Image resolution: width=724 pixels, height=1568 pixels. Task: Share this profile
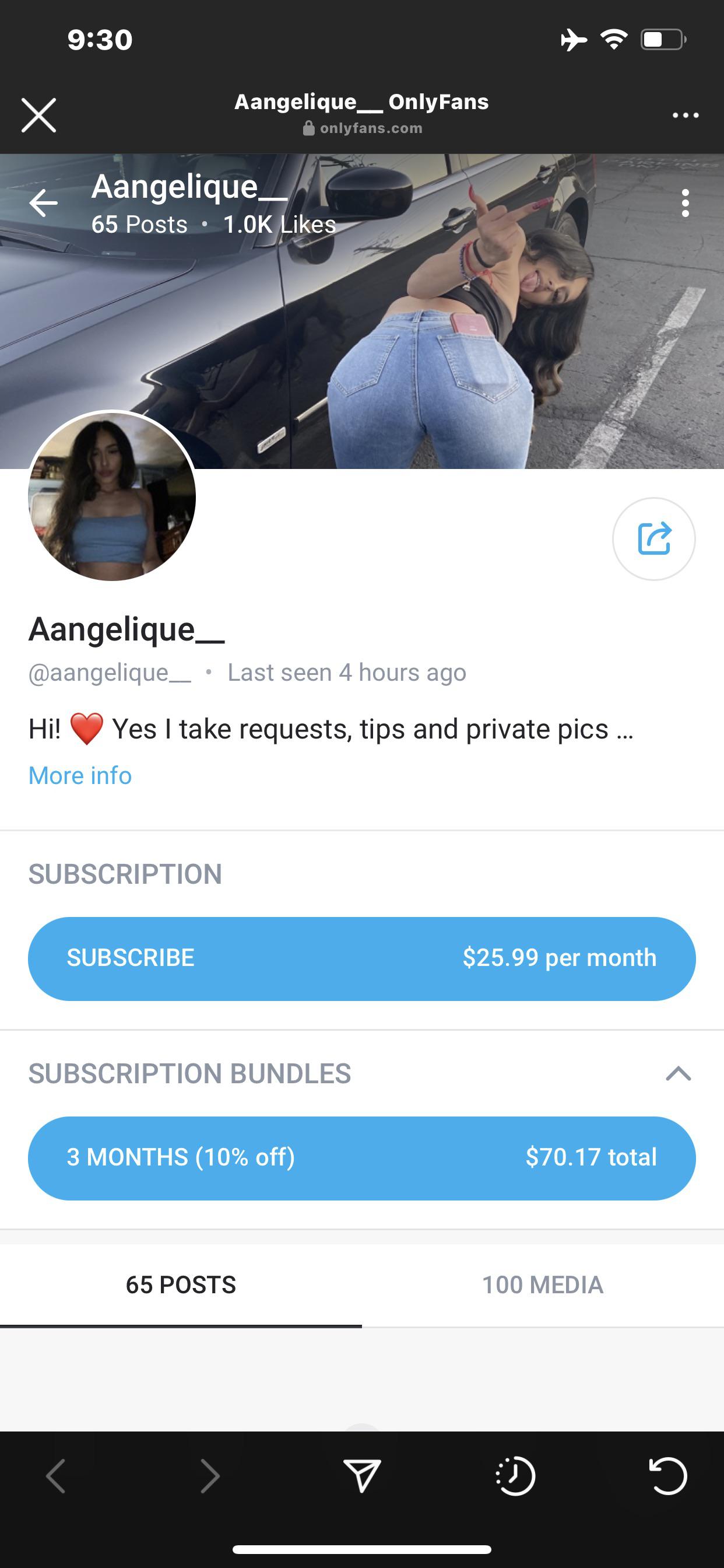(653, 538)
